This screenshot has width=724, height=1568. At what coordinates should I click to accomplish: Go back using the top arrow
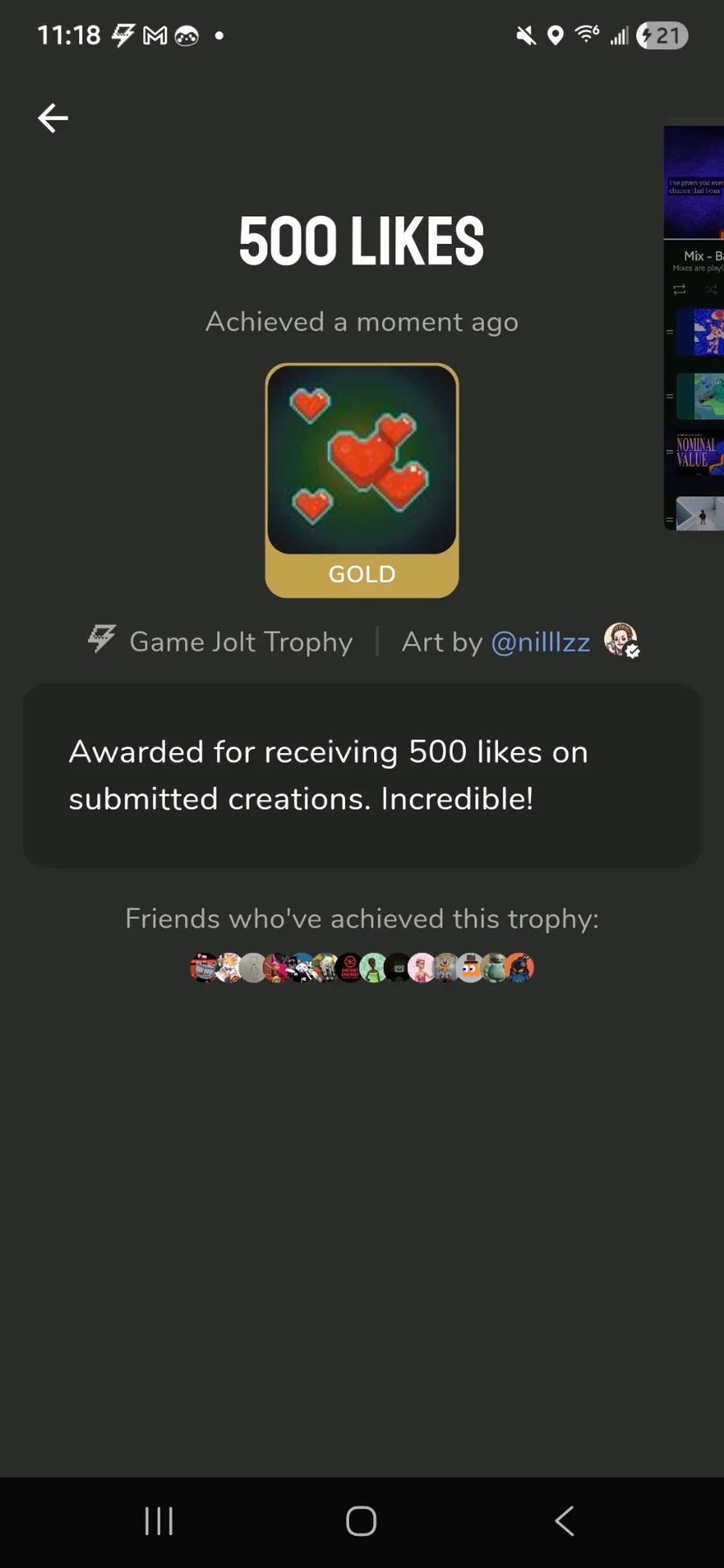[x=53, y=118]
